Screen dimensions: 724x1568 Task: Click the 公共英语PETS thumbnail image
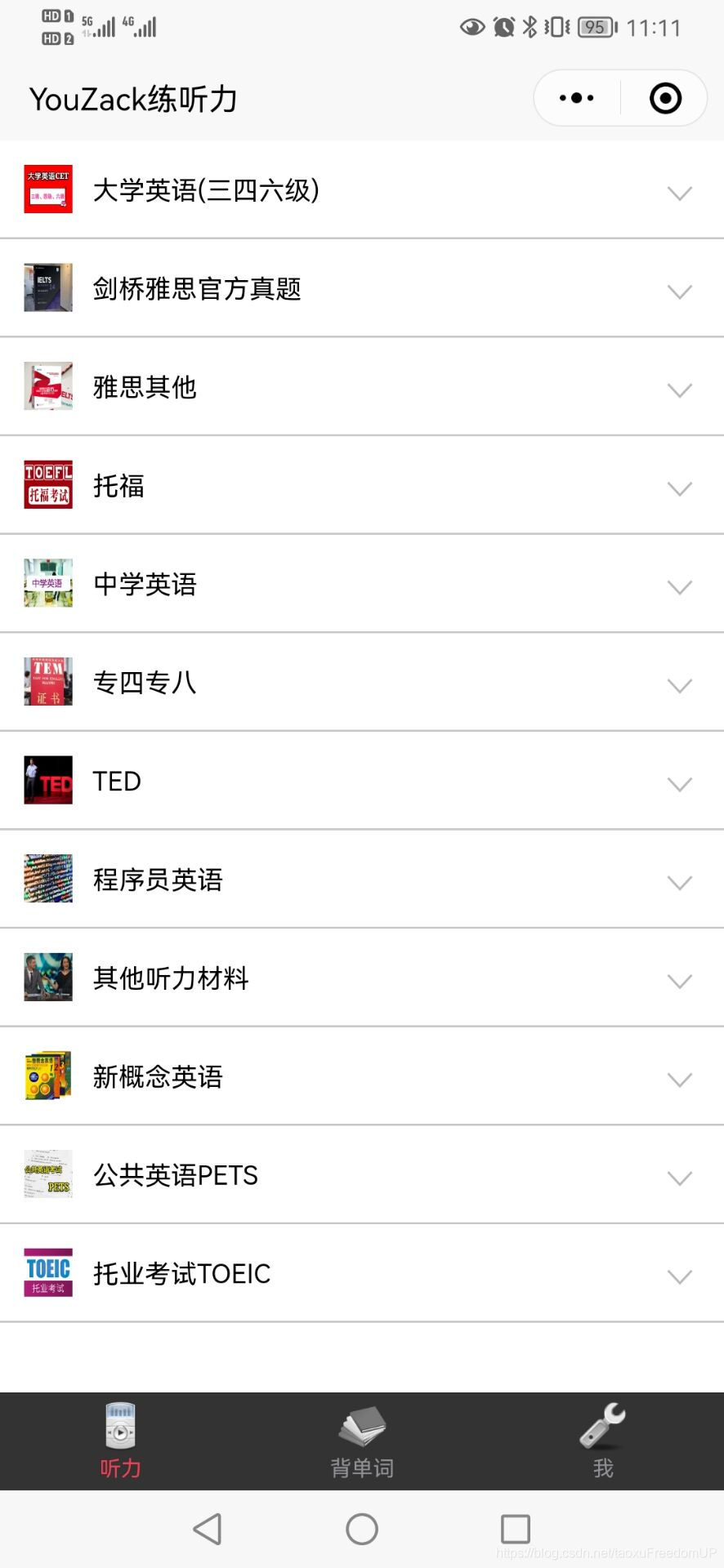point(47,1174)
